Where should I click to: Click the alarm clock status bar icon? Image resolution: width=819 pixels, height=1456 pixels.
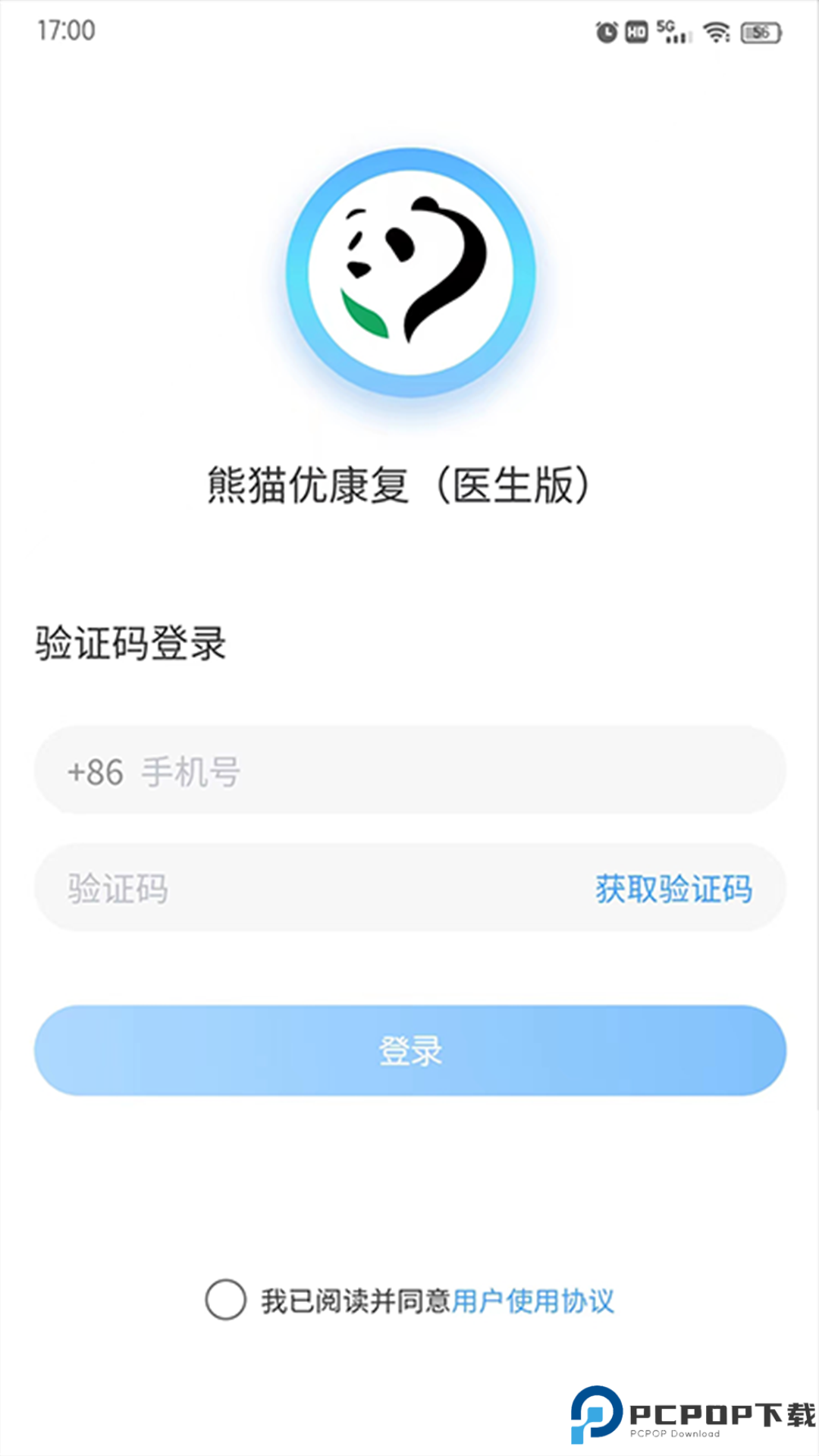[x=606, y=32]
